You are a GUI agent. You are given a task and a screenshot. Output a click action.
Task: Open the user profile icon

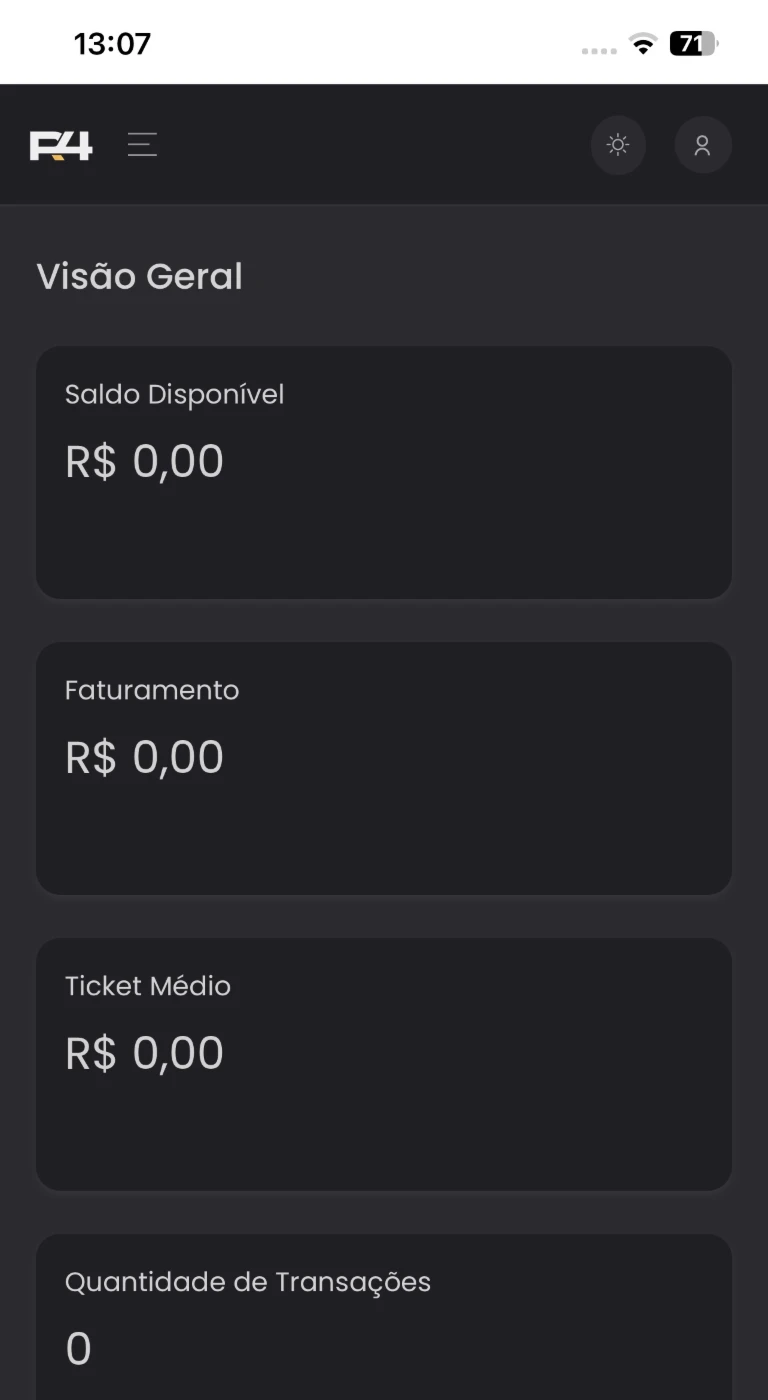point(703,145)
